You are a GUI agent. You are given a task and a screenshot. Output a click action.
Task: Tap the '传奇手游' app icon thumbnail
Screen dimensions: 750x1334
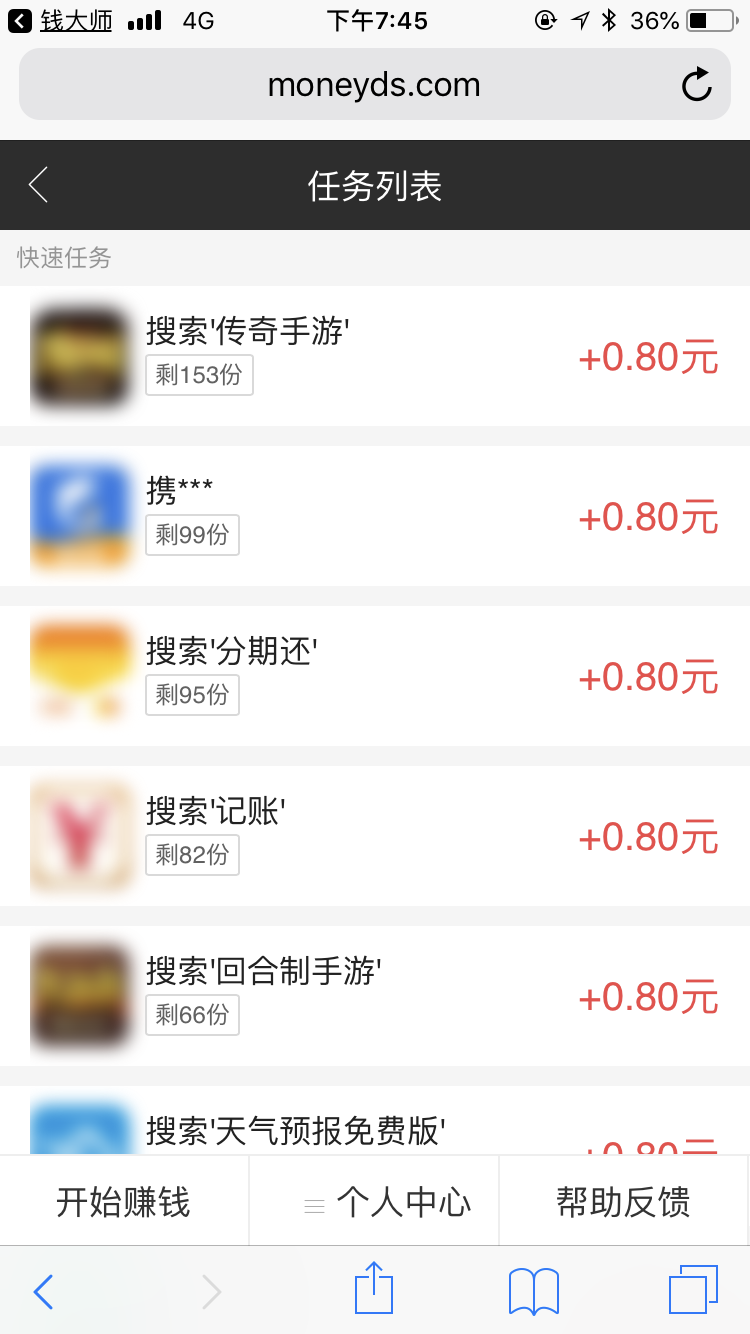pos(80,355)
